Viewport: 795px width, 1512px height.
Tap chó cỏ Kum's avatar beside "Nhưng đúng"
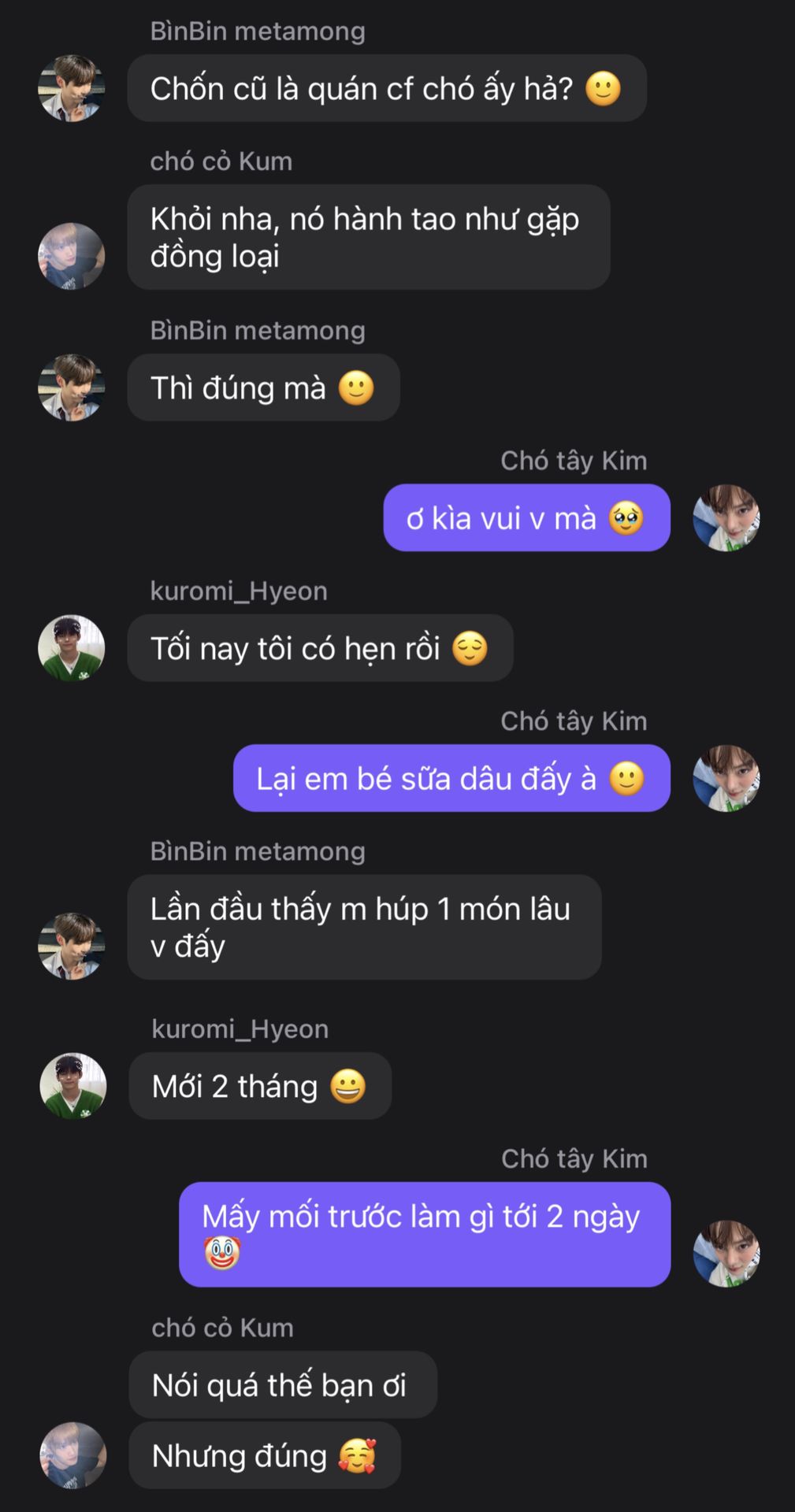[x=73, y=1455]
